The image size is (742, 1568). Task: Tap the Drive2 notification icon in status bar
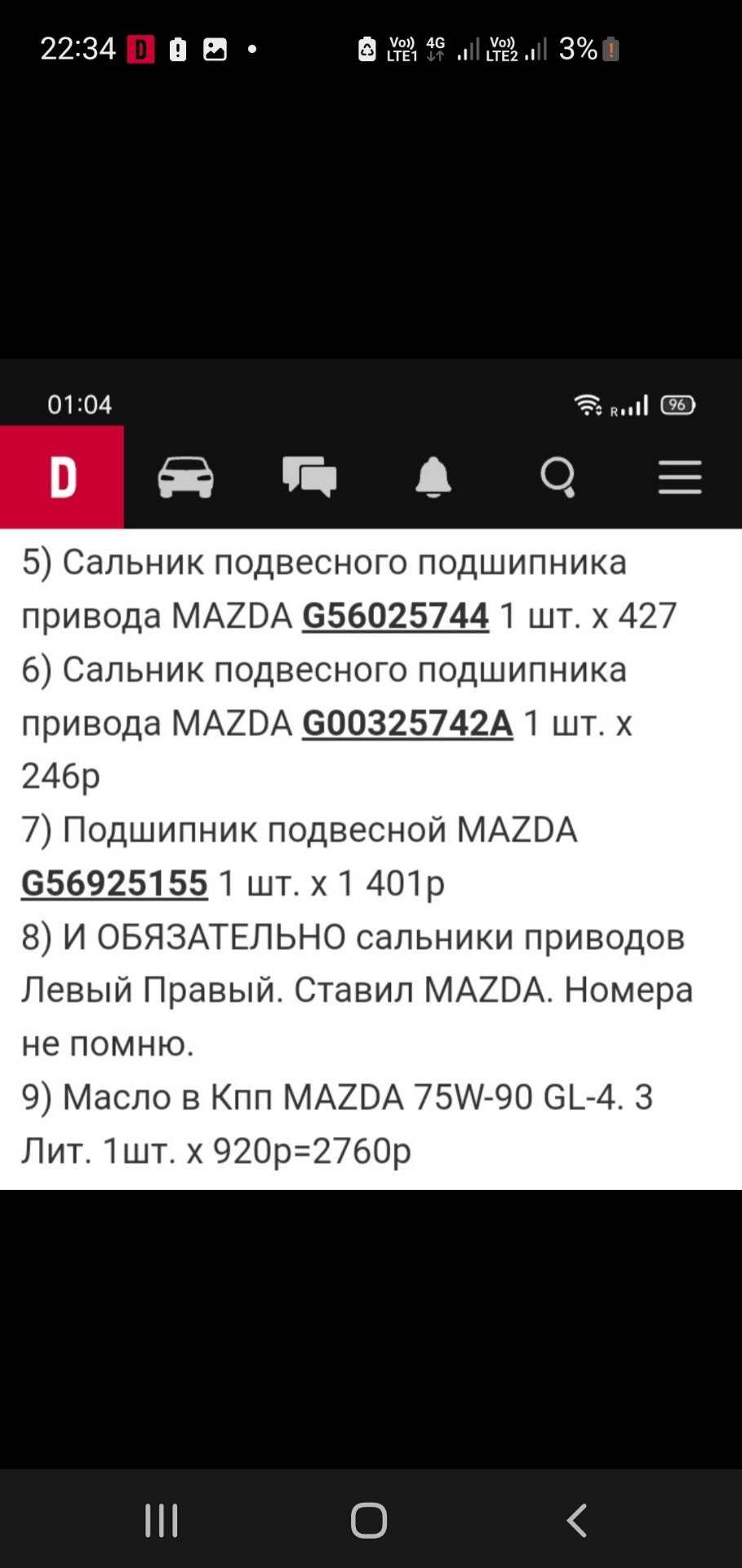[142, 49]
